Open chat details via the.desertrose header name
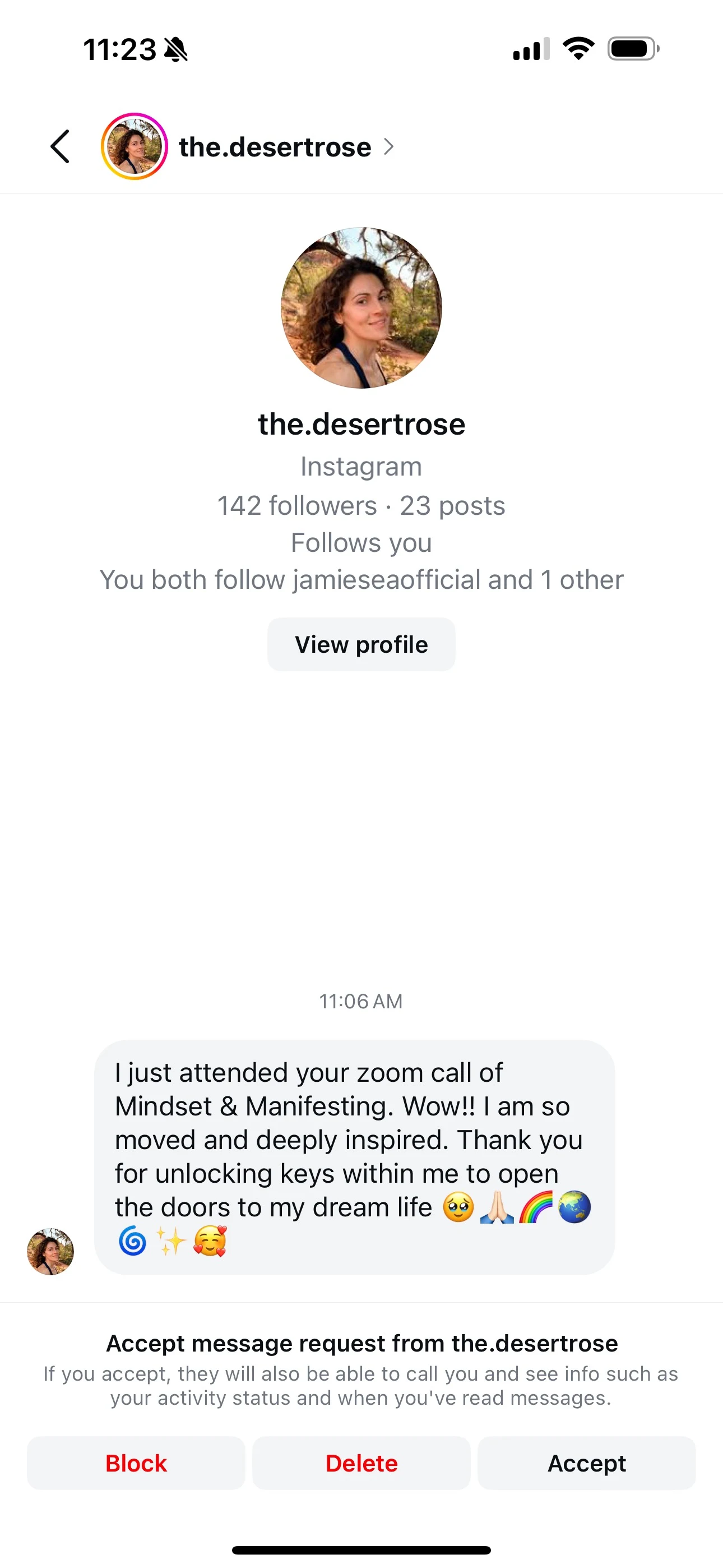This screenshot has width=723, height=1568. click(275, 147)
